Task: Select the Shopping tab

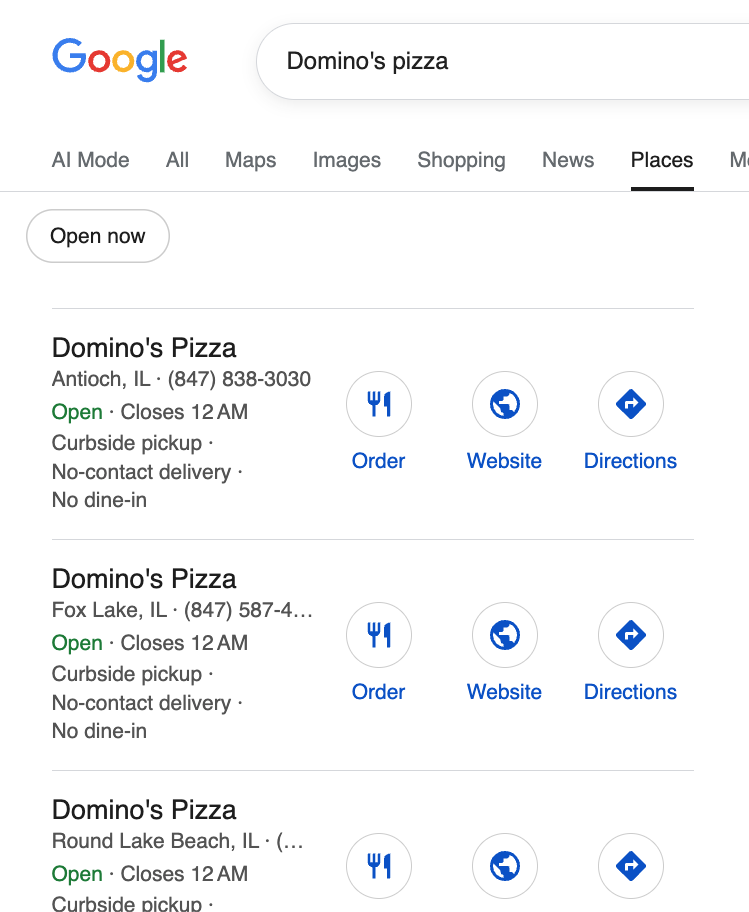Action: click(x=461, y=160)
